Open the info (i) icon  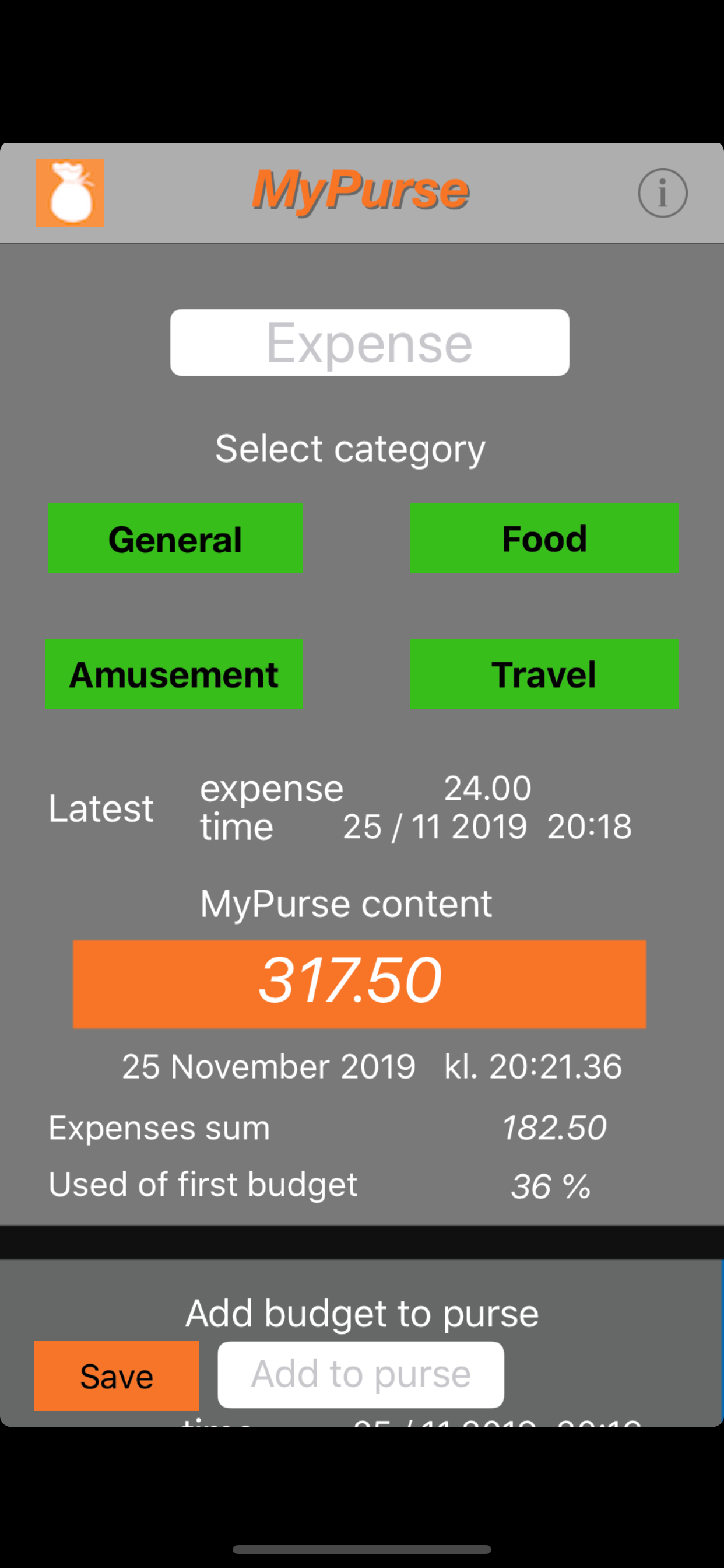[x=663, y=193]
